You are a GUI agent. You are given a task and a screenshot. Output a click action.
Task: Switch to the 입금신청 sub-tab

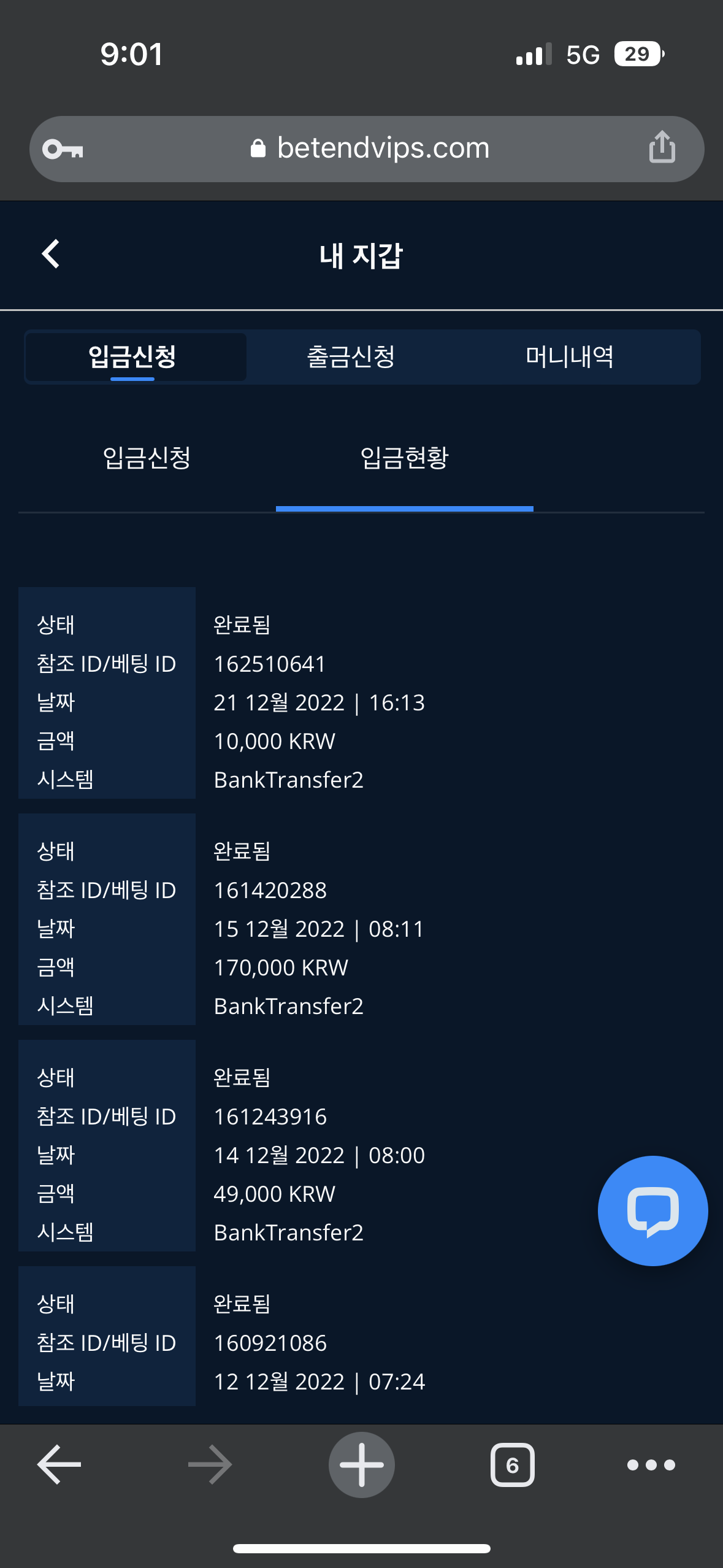(x=147, y=458)
